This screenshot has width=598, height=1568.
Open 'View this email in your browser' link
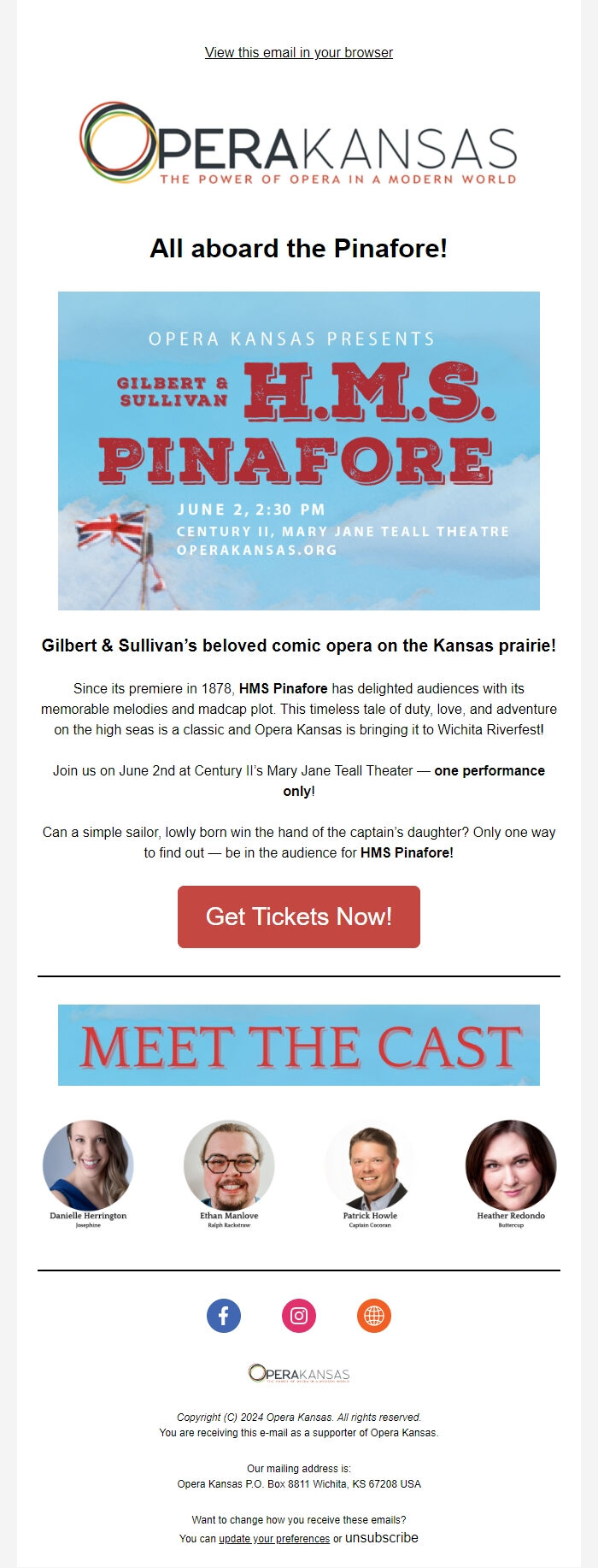click(298, 52)
